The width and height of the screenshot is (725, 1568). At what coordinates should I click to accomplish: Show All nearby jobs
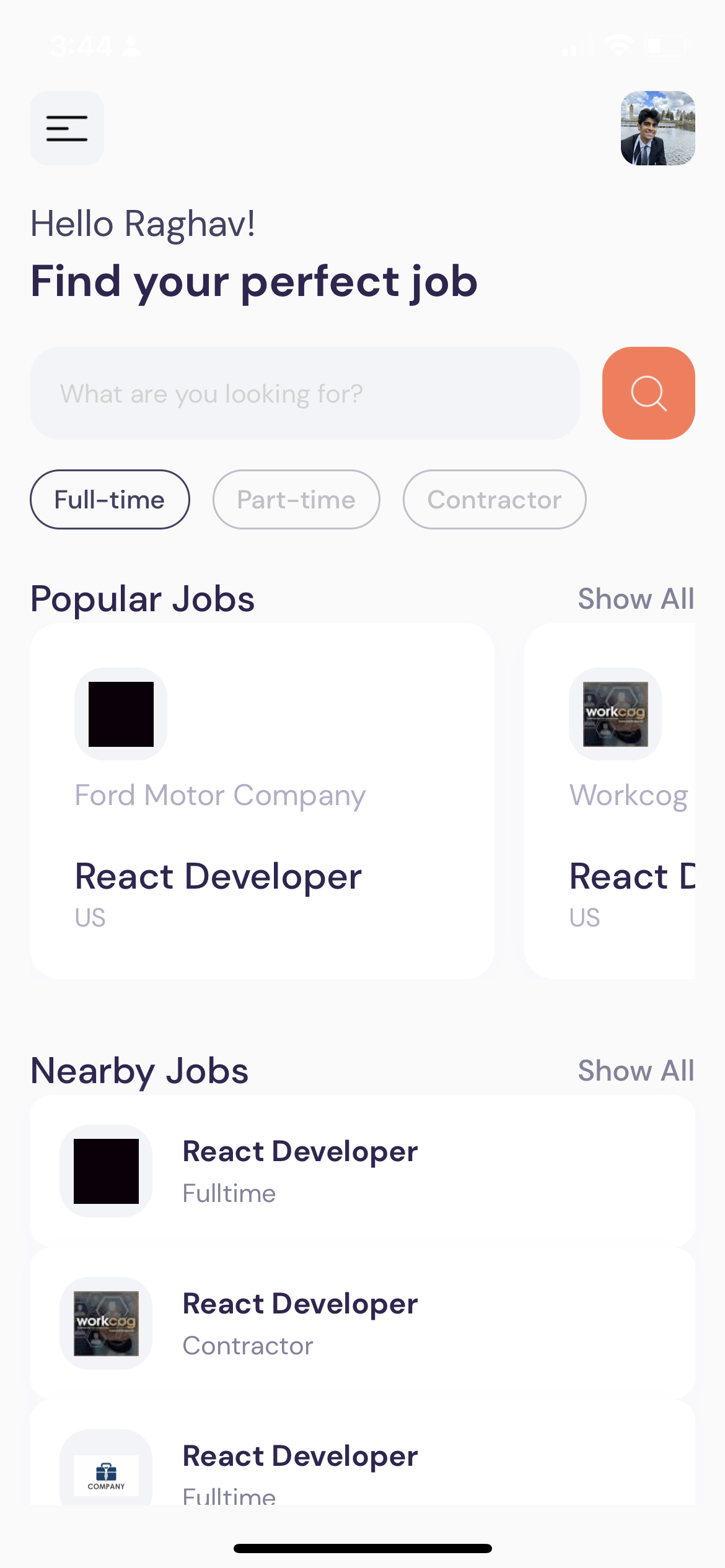pyautogui.click(x=635, y=1071)
